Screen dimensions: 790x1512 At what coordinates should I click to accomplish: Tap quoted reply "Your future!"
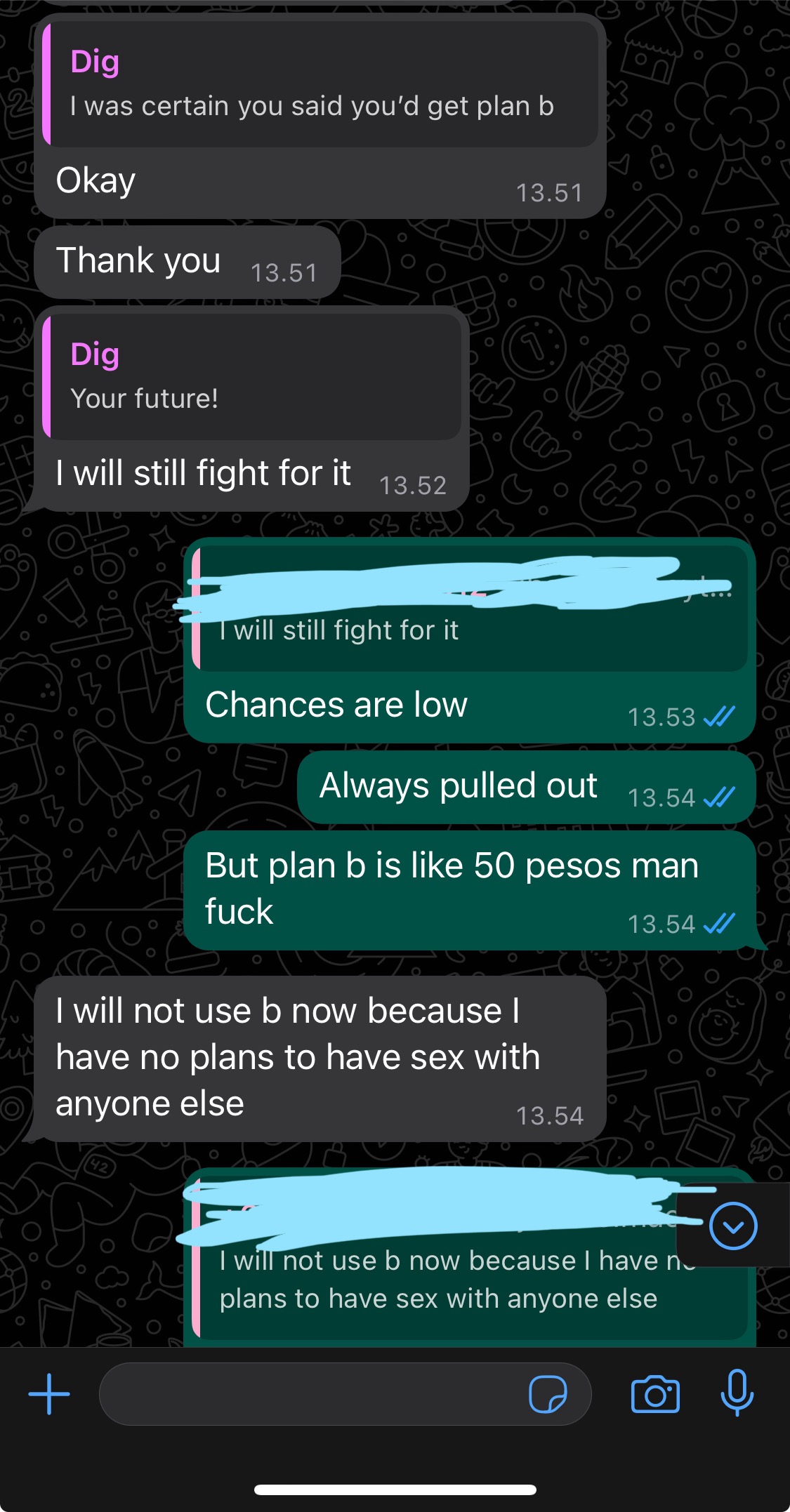[253, 378]
